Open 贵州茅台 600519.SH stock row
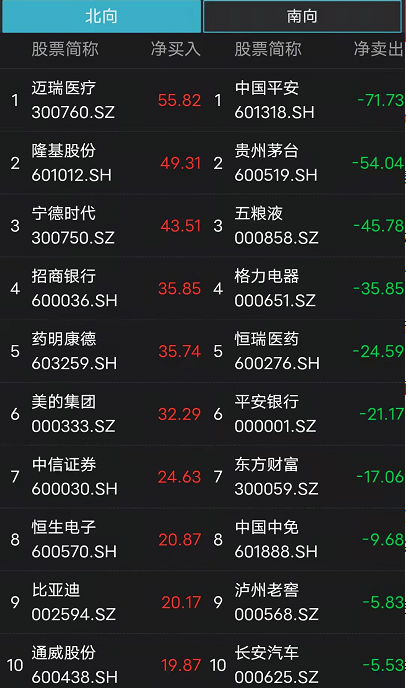406x688 pixels. click(304, 163)
